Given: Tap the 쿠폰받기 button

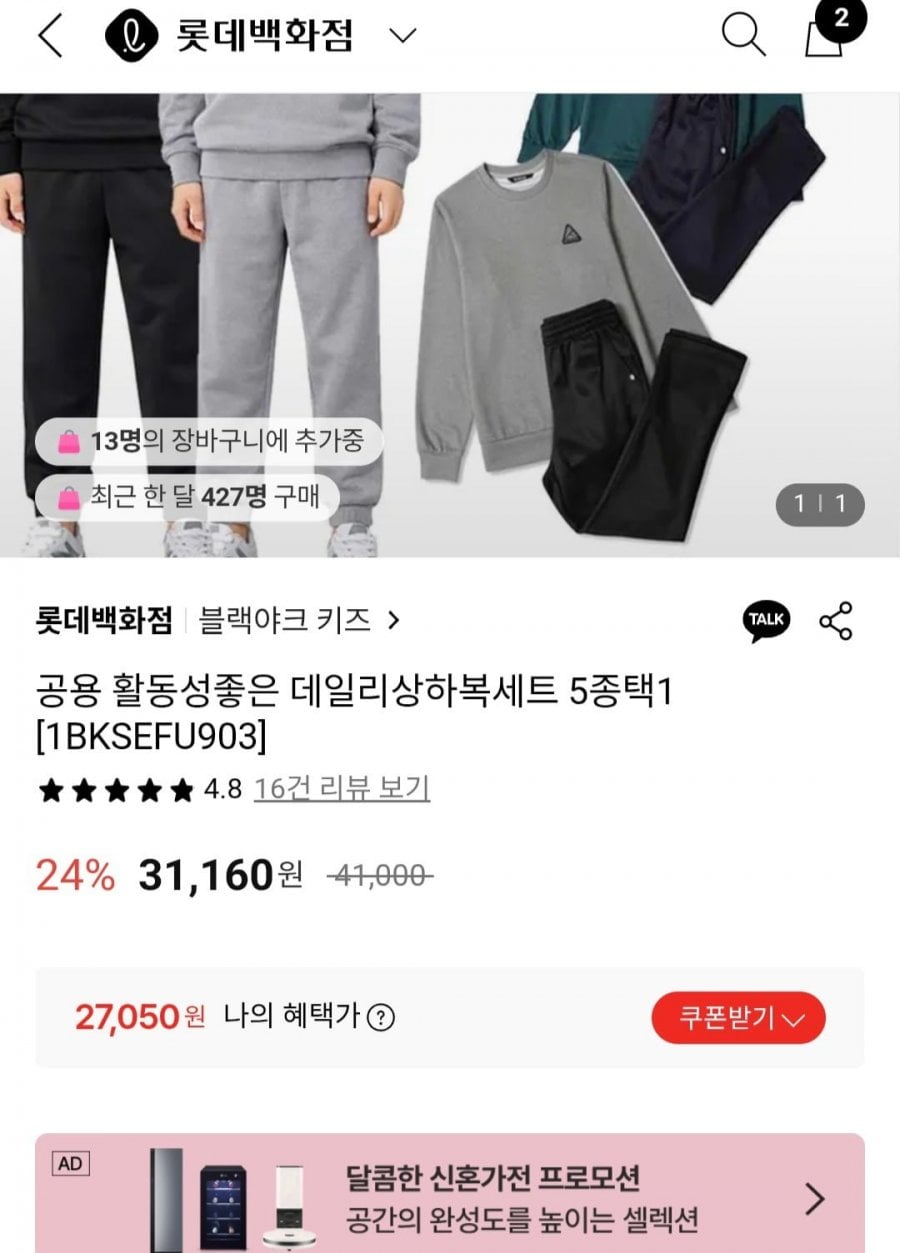Looking at the screenshot, I should (738, 1018).
